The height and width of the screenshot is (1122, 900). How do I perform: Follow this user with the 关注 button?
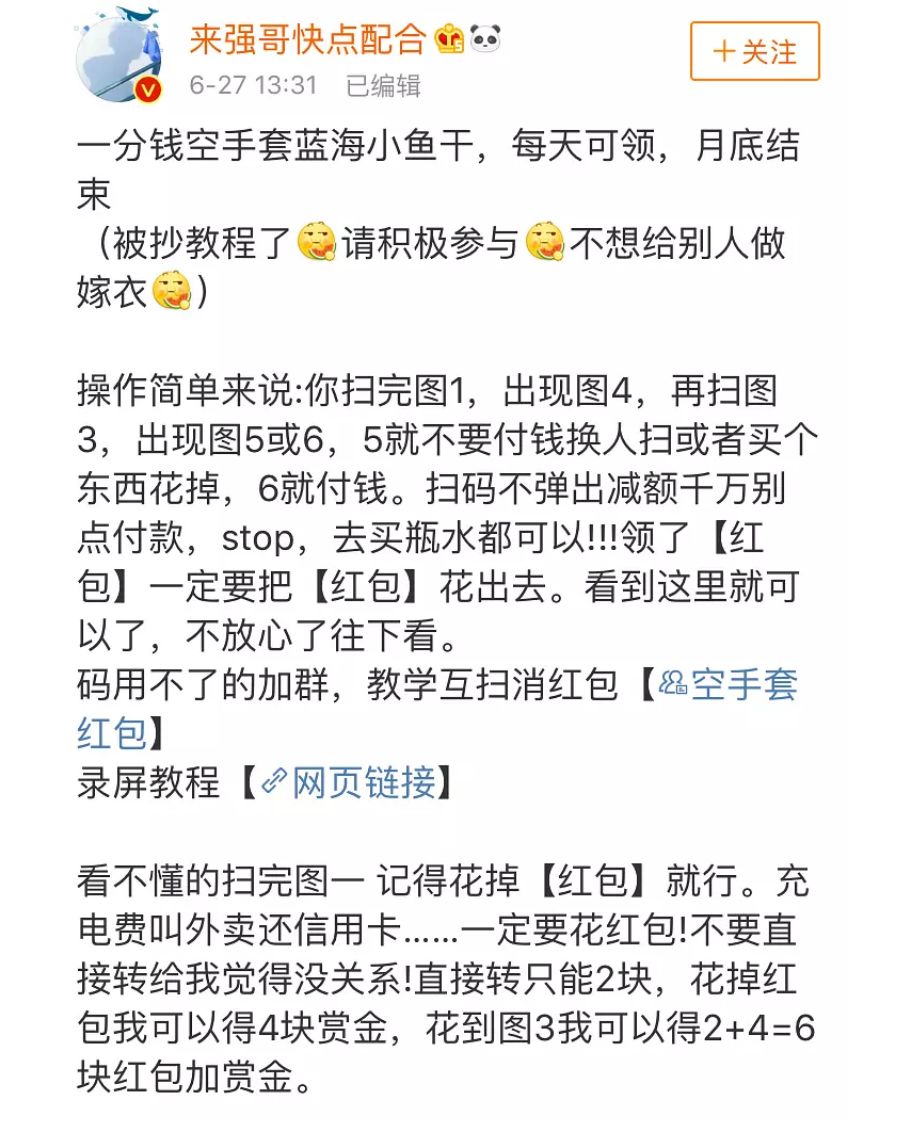(x=754, y=51)
